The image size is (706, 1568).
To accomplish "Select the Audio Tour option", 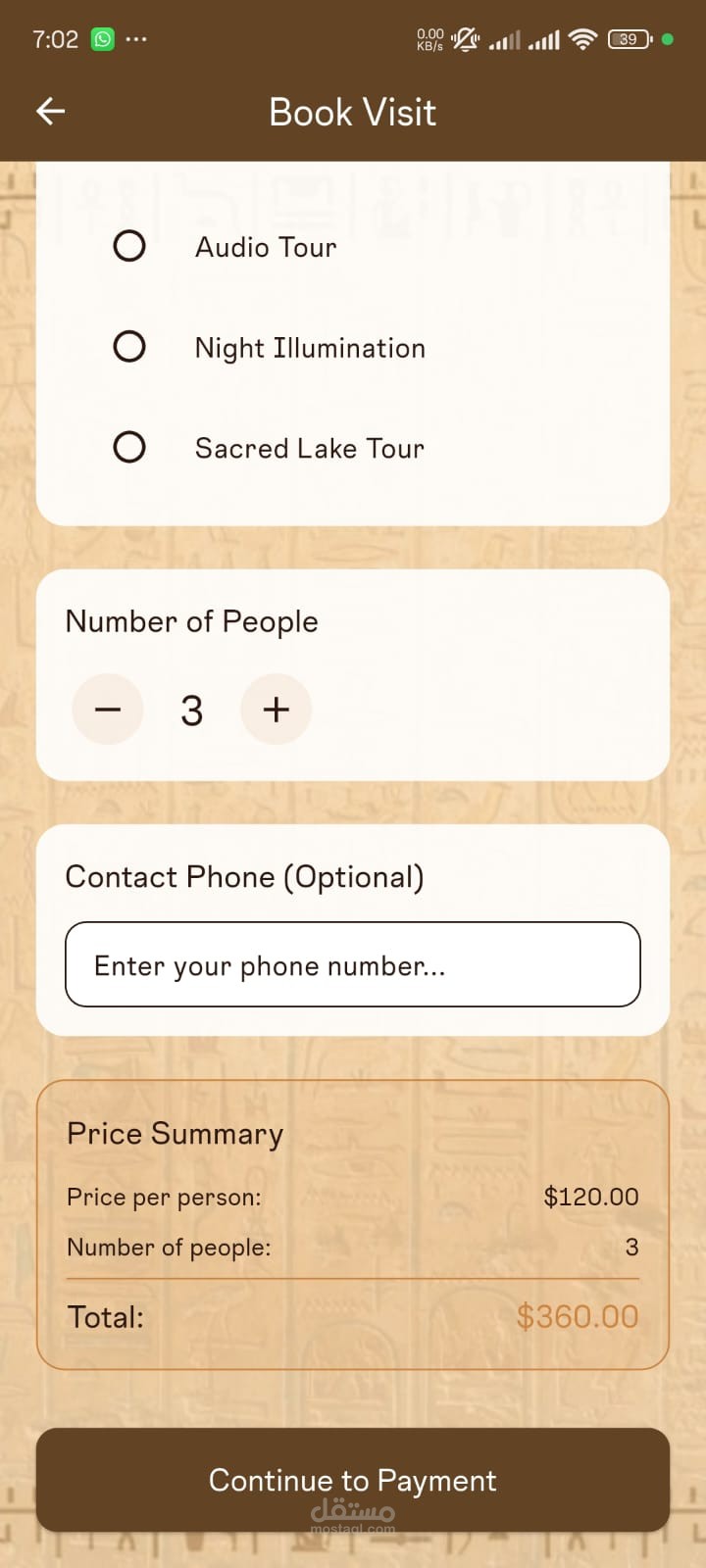I will click(x=129, y=246).
